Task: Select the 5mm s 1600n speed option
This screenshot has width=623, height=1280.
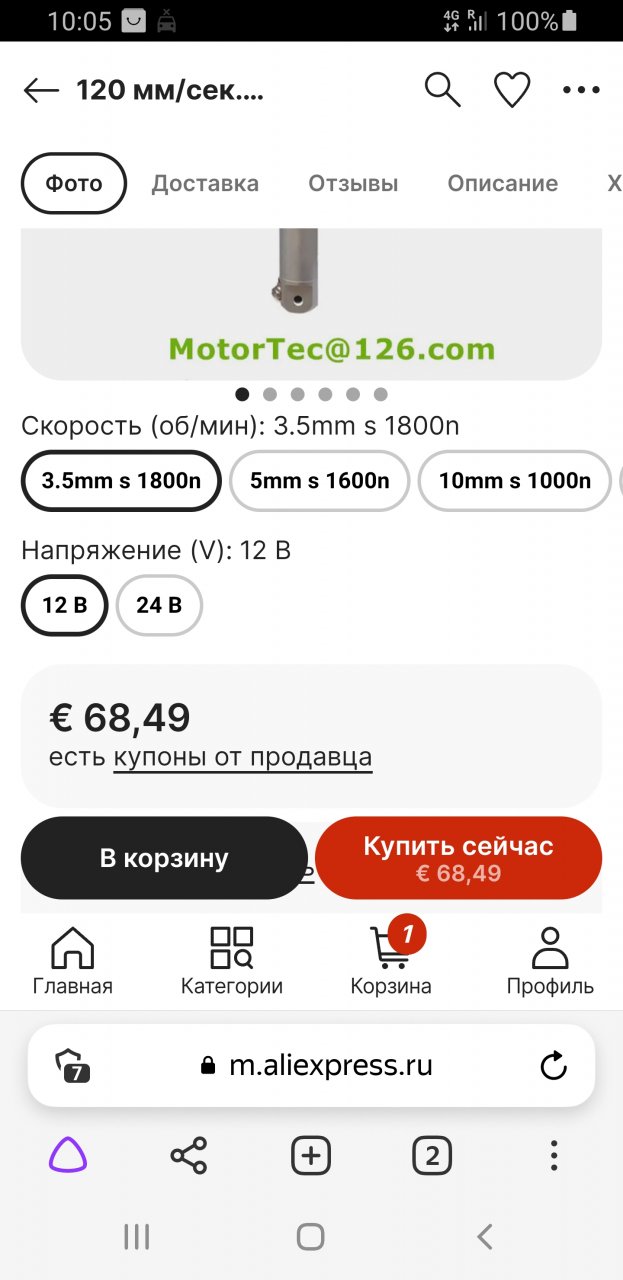Action: pyautogui.click(x=319, y=481)
